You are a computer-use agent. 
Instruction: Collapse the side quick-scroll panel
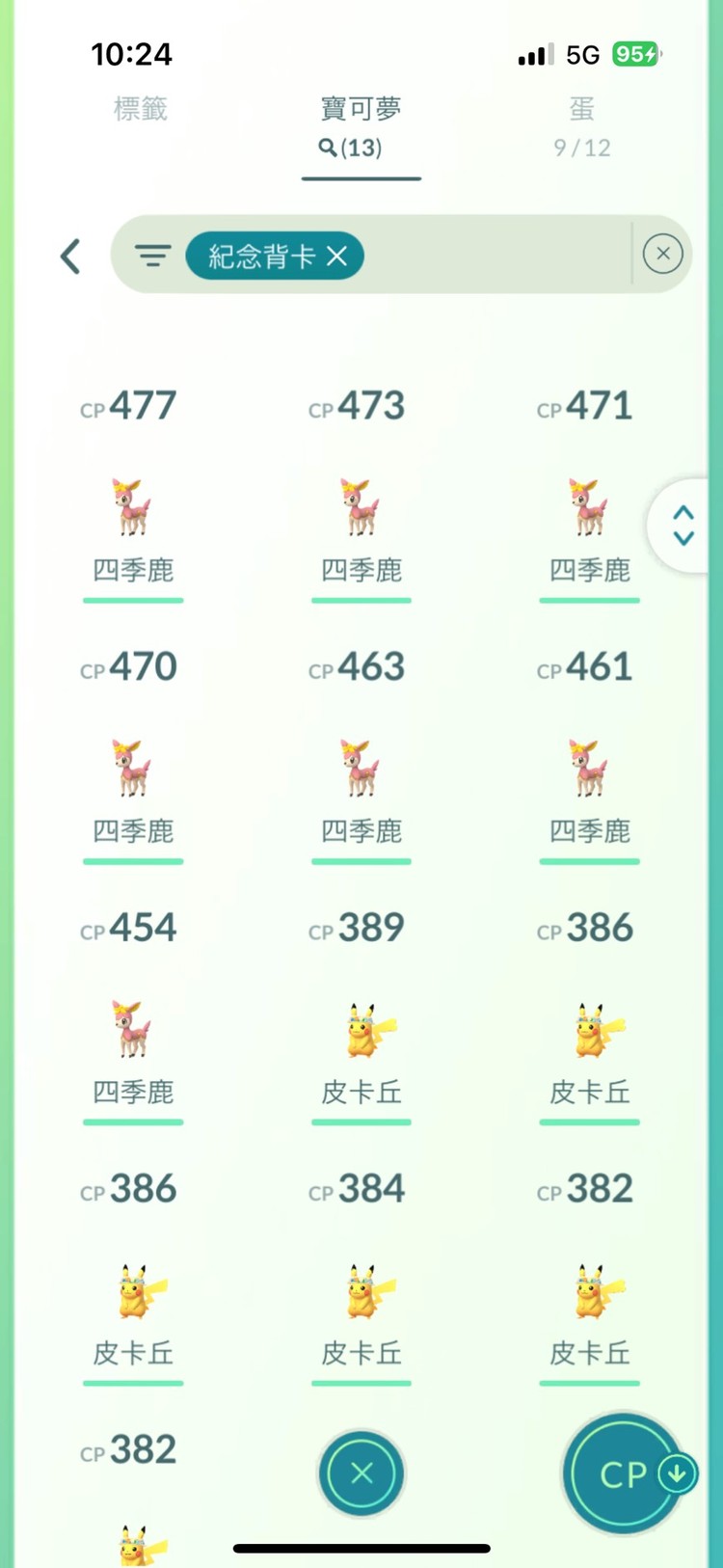click(x=683, y=528)
